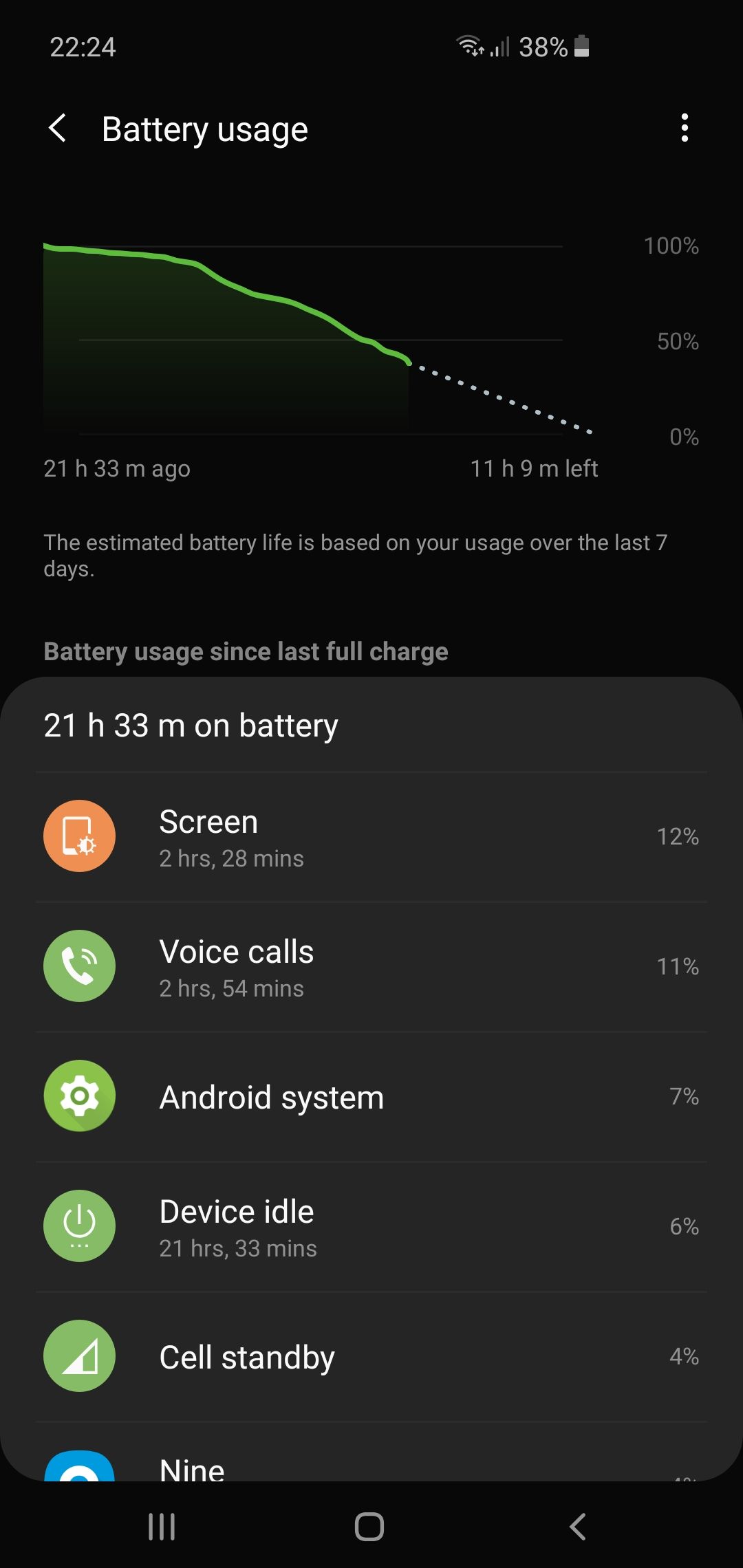Tap the system home button

tap(369, 1527)
